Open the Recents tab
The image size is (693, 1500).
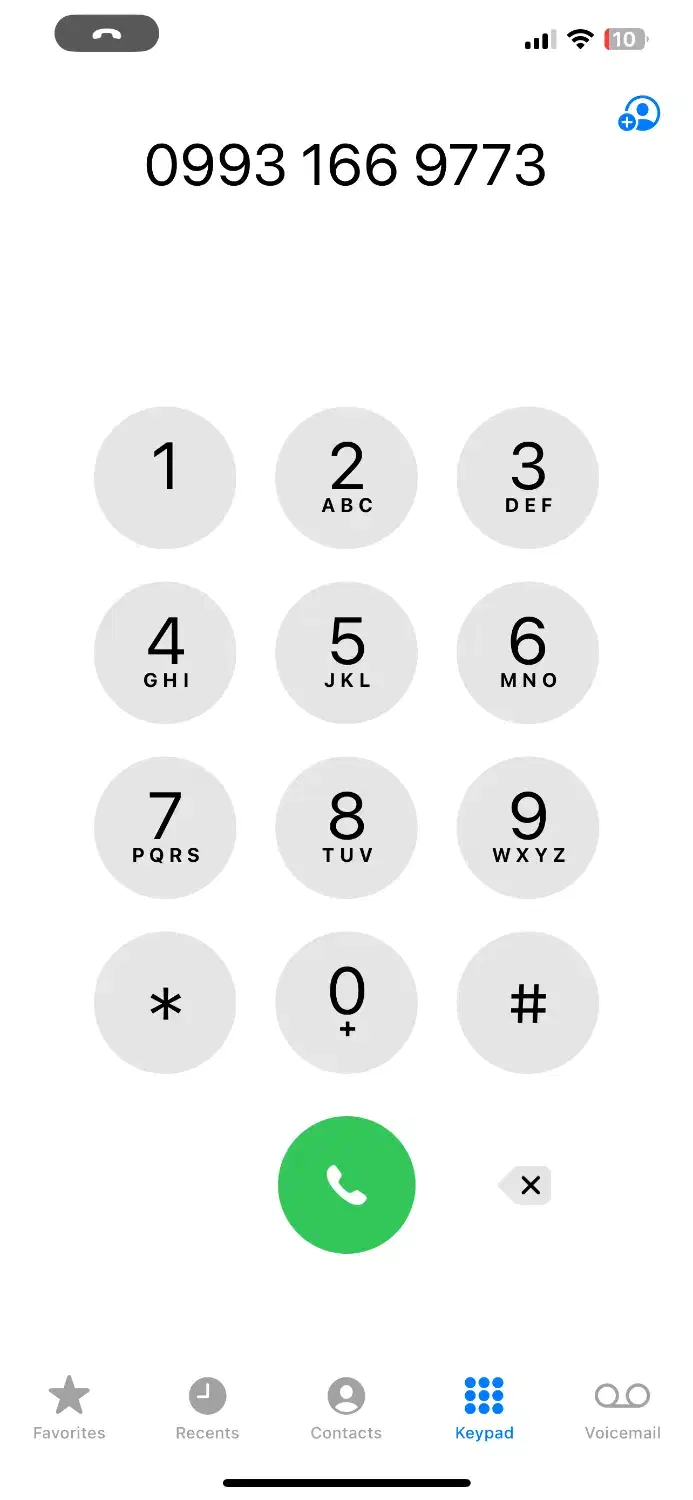(207, 1407)
